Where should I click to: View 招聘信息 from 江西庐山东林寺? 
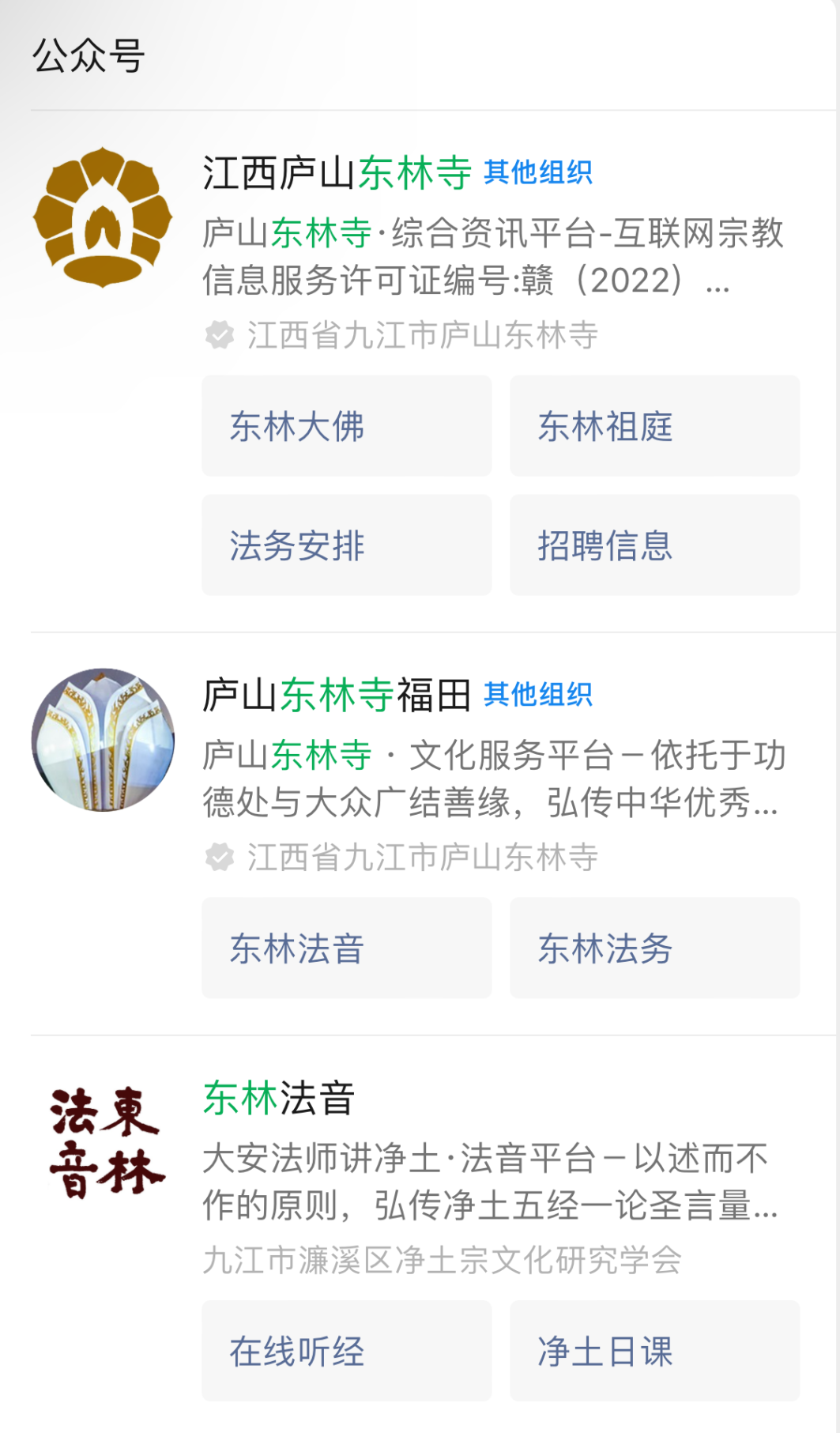654,545
